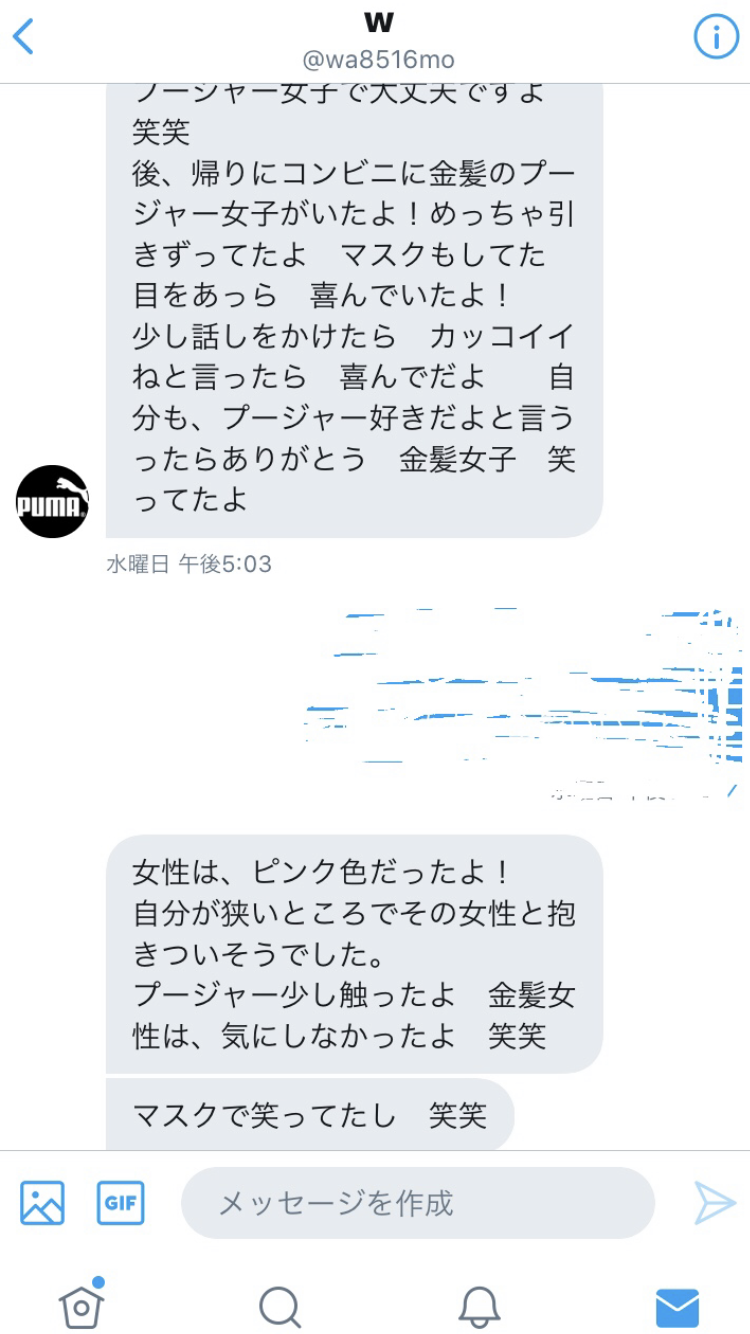Go back to the message list
750x1334 pixels.
coord(24,38)
